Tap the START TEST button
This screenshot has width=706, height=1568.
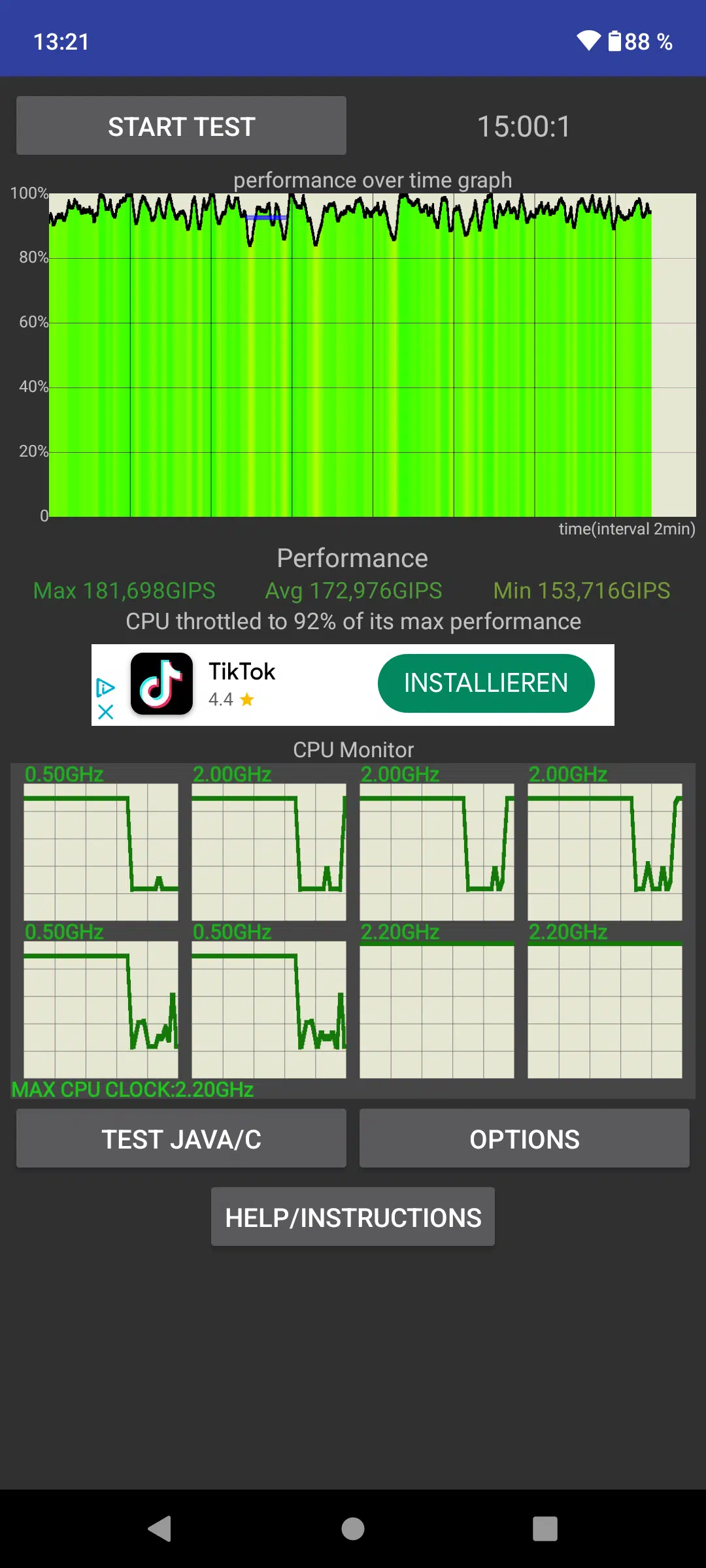pyautogui.click(x=181, y=125)
